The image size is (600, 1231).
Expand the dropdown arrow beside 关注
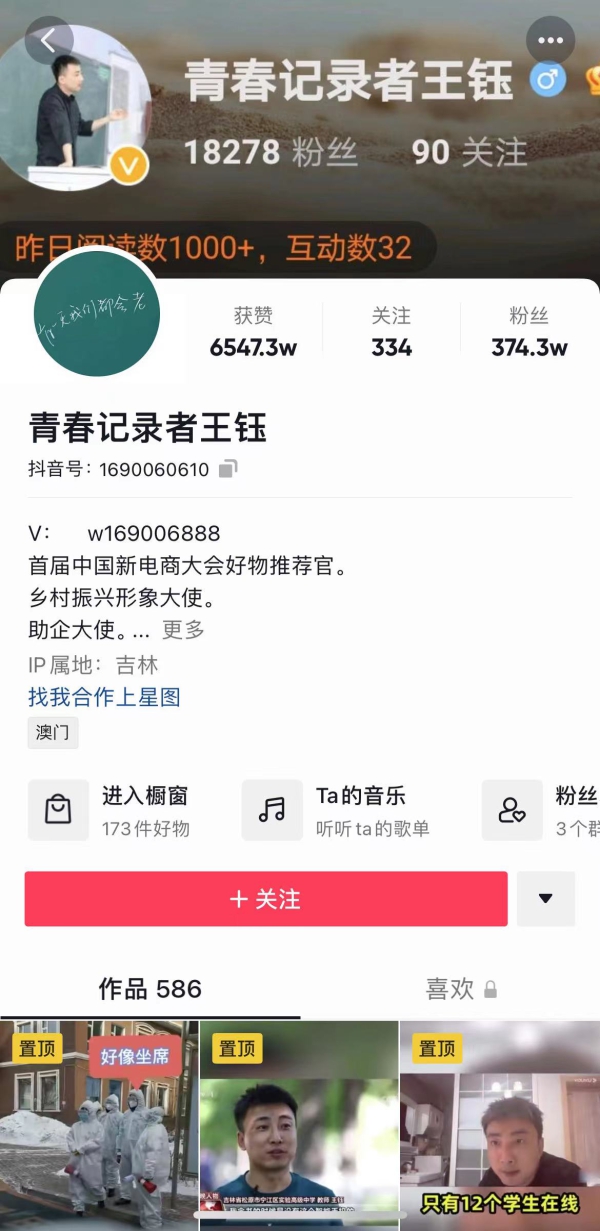coord(546,899)
